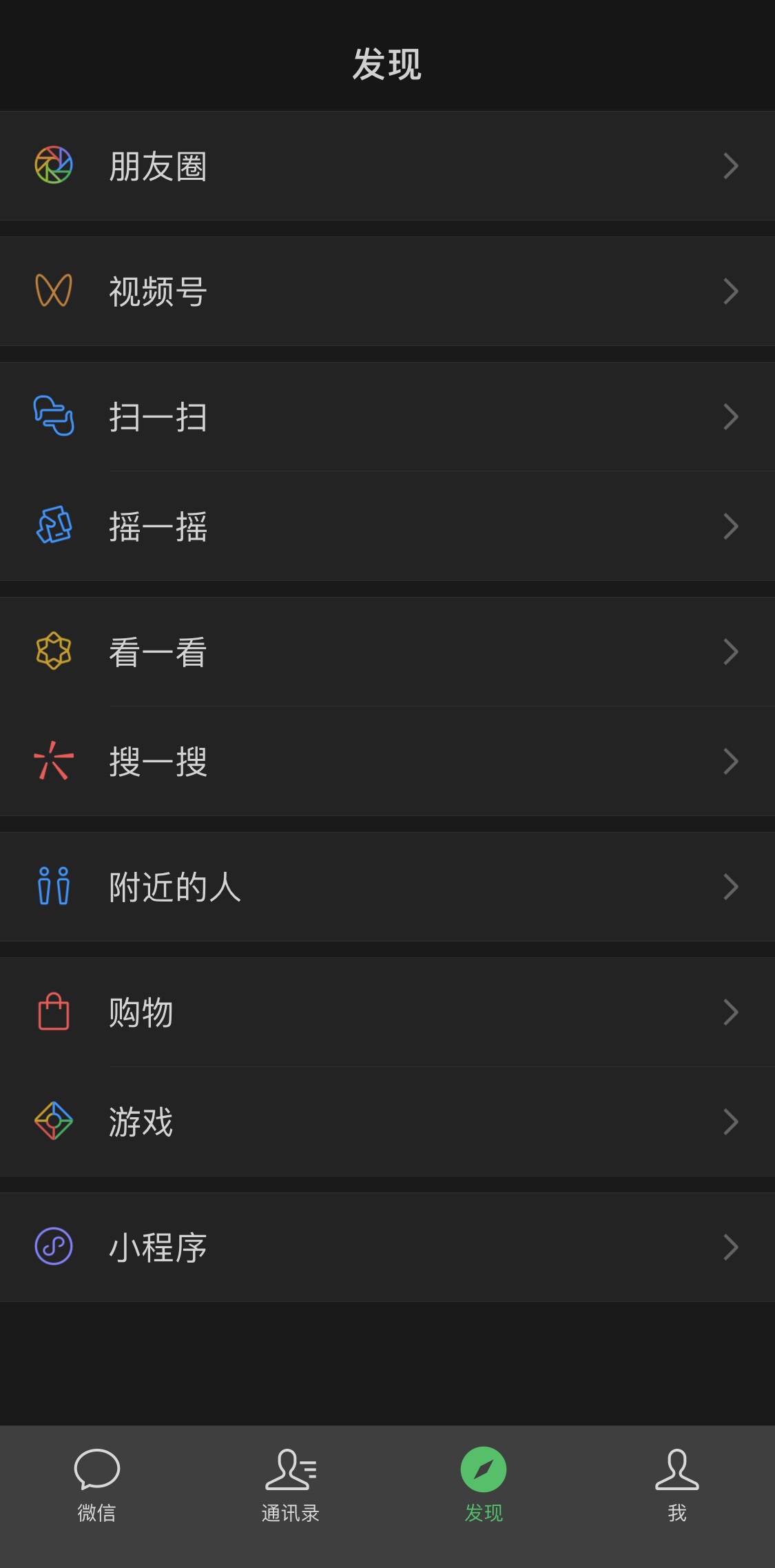The width and height of the screenshot is (775, 1568).
Task: Launch 扫一扫 QR scanner
Action: pyautogui.click(x=386, y=417)
